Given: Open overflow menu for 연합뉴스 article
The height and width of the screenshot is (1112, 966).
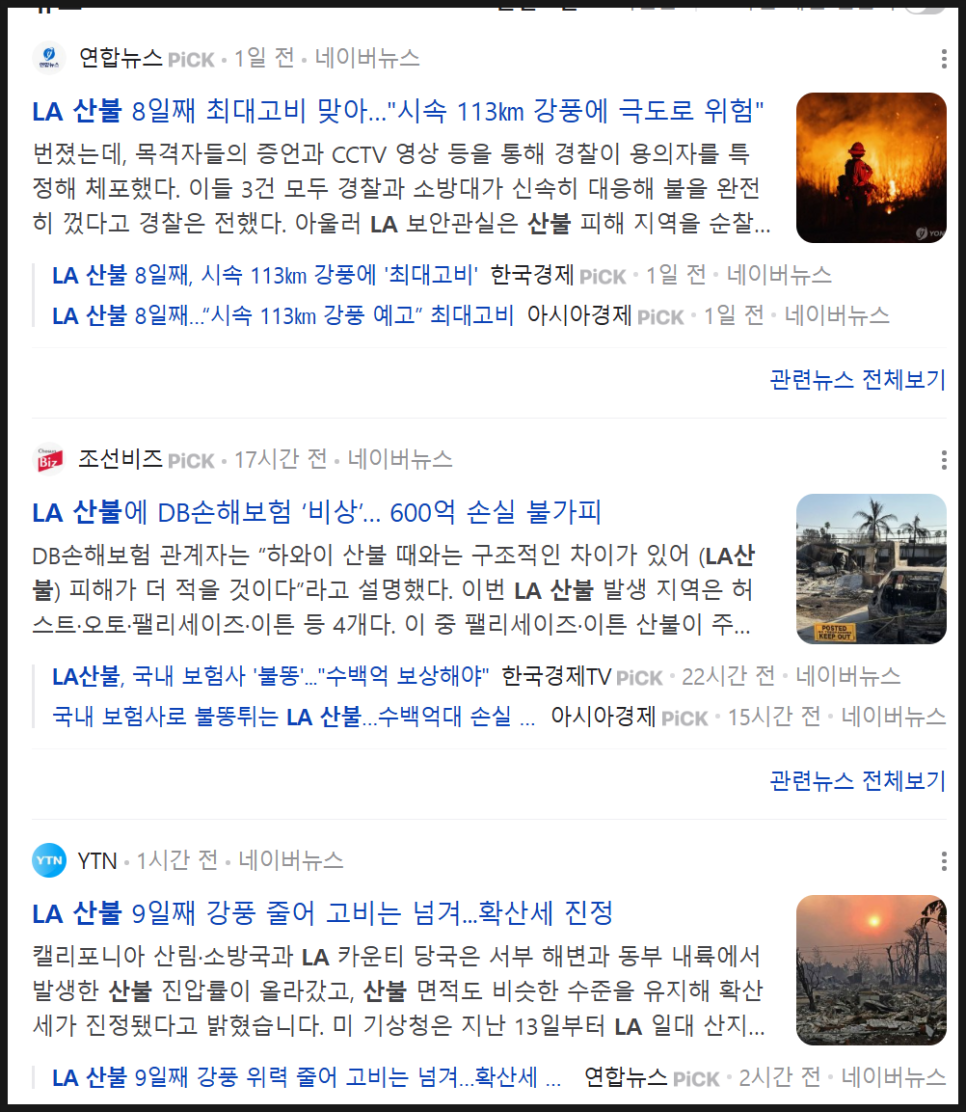Looking at the screenshot, I should (943, 59).
